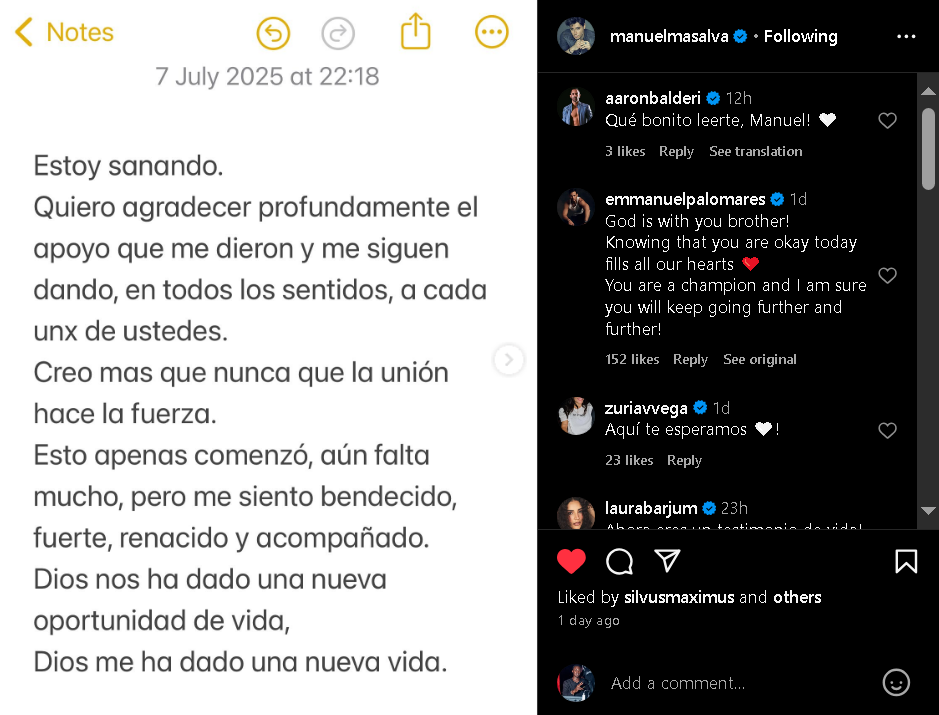Image resolution: width=939 pixels, height=715 pixels.
Task: See original text of emmanuelpalomares's comment
Action: [760, 359]
